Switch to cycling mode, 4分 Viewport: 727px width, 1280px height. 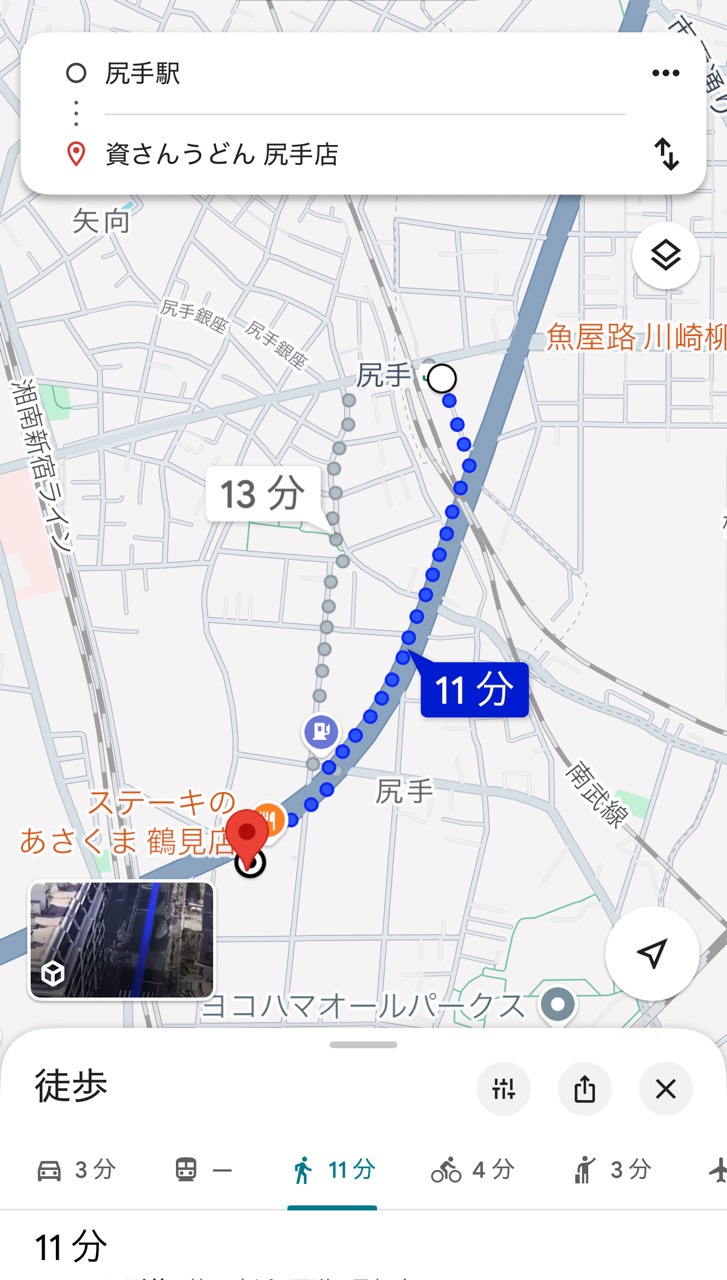(x=472, y=1169)
